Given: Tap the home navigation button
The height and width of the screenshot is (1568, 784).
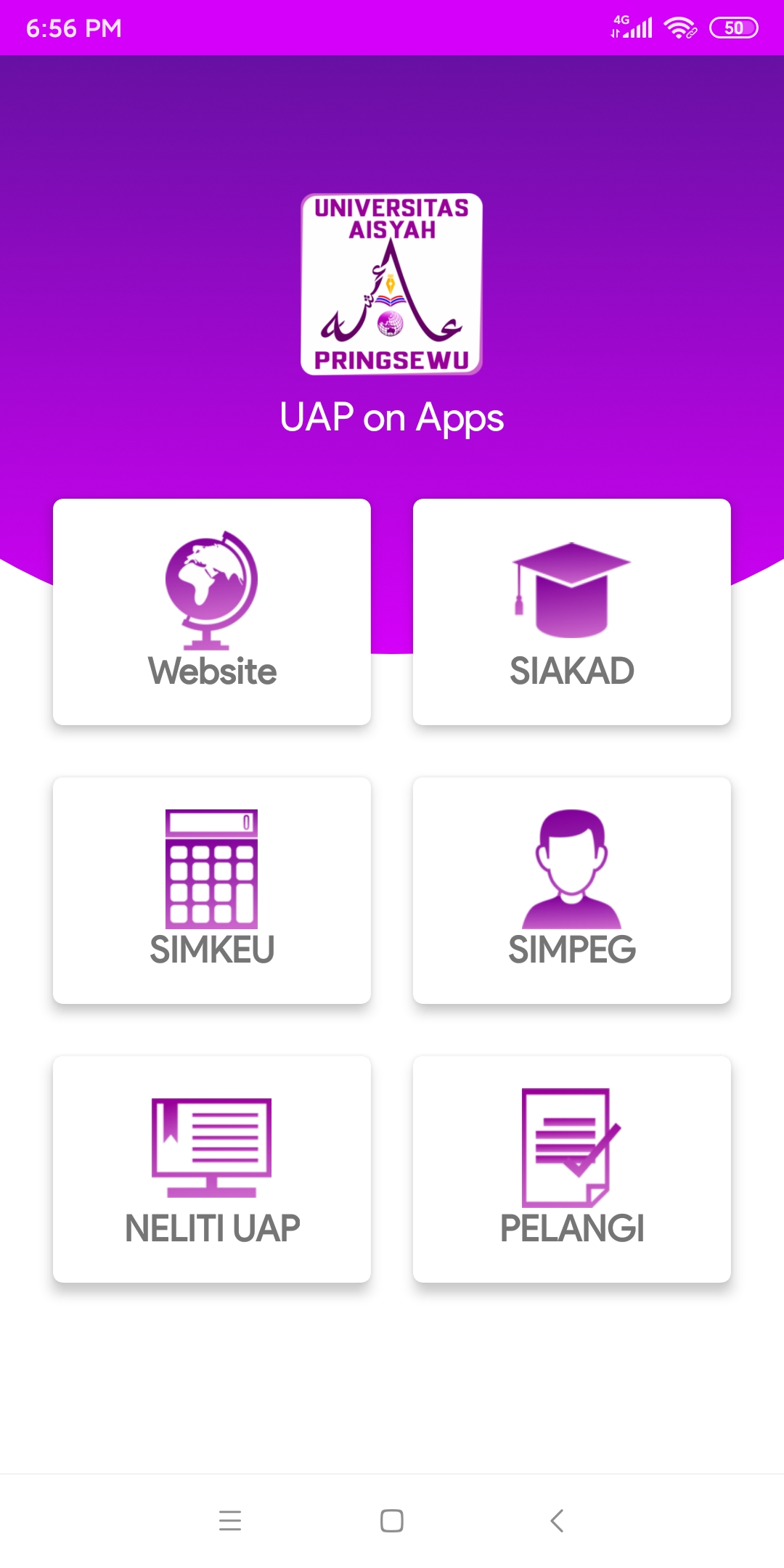Looking at the screenshot, I should click(x=392, y=1522).
